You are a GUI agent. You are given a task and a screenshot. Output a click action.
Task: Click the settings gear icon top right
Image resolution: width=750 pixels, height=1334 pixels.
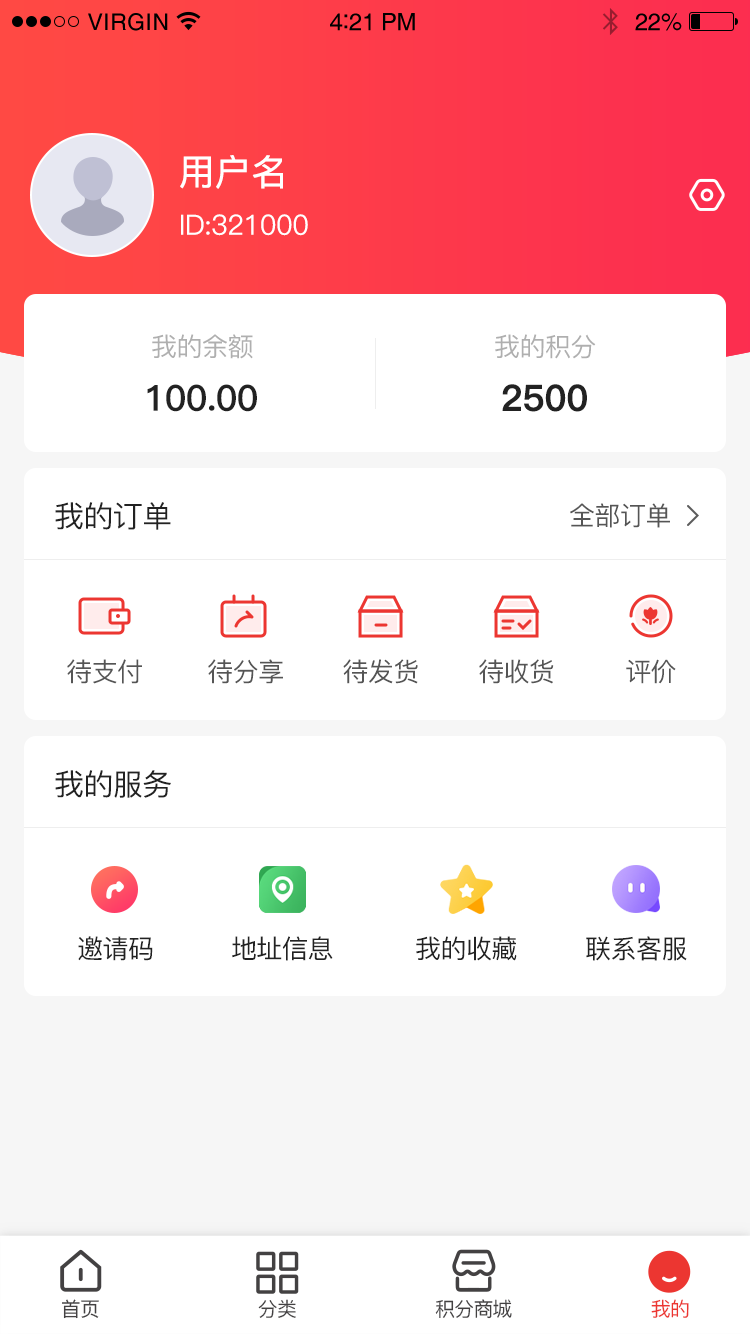(x=707, y=195)
